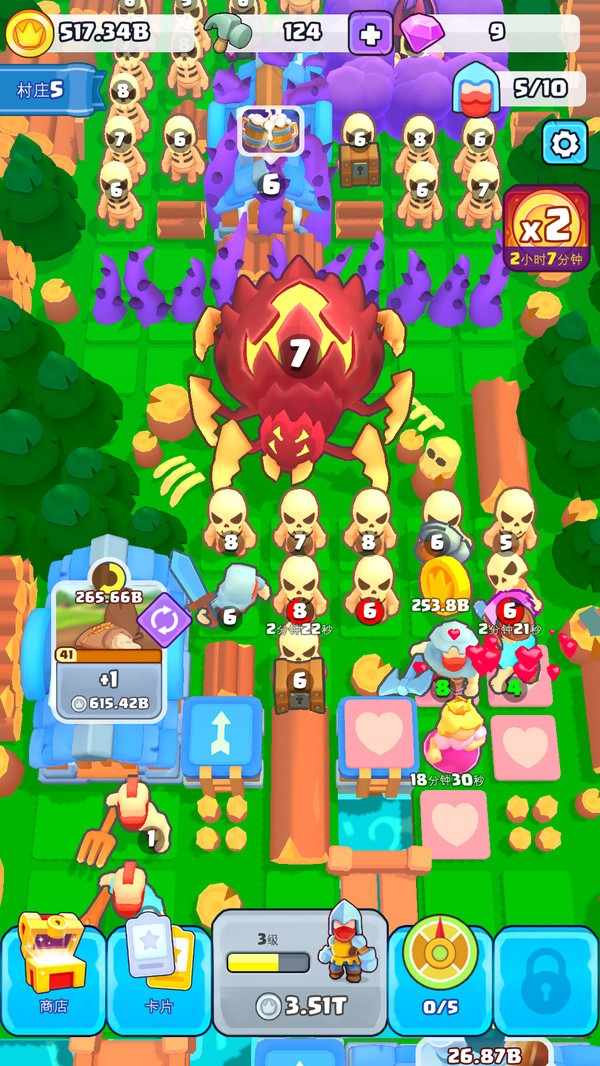Viewport: 600px width, 1066px height.
Task: Open the settings gear
Action: (565, 143)
